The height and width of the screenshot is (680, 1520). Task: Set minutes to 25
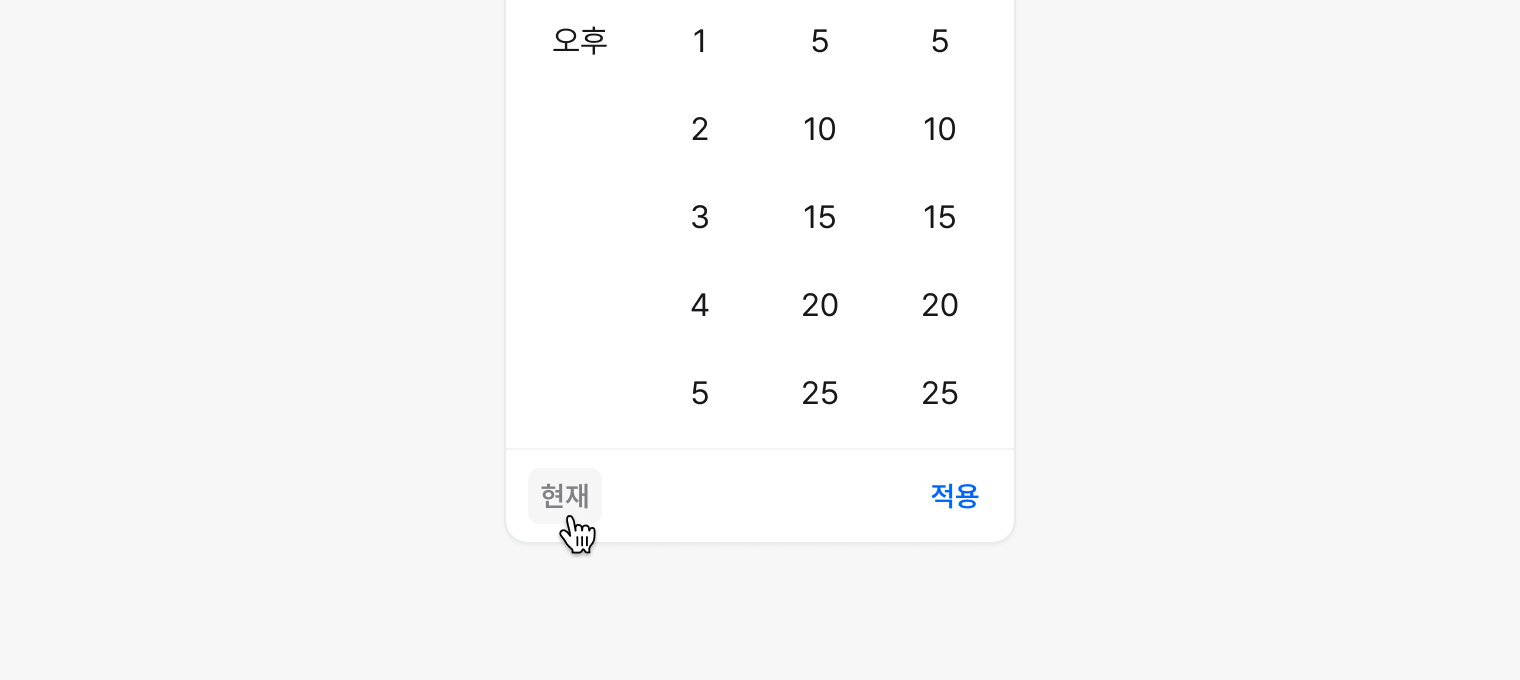coord(820,393)
